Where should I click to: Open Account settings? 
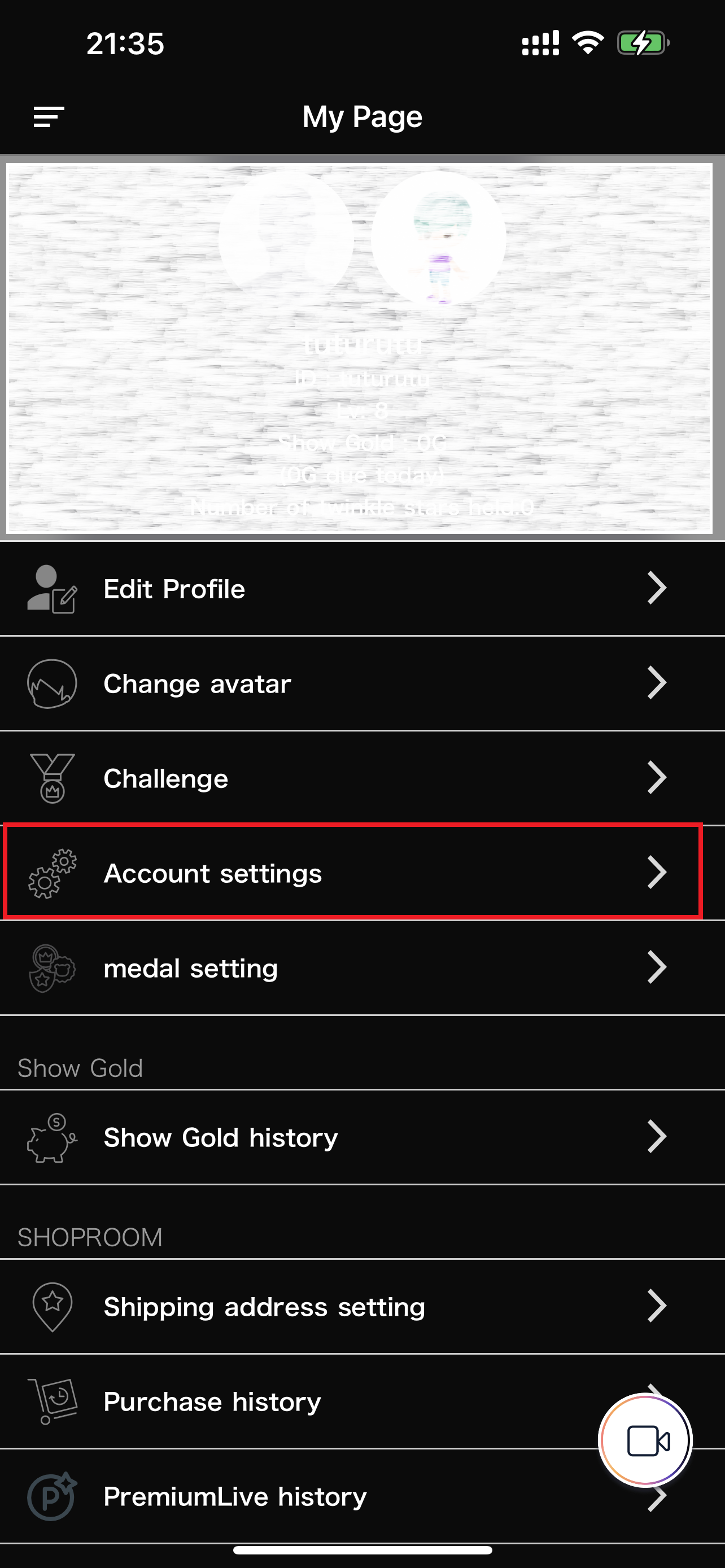[x=362, y=874]
